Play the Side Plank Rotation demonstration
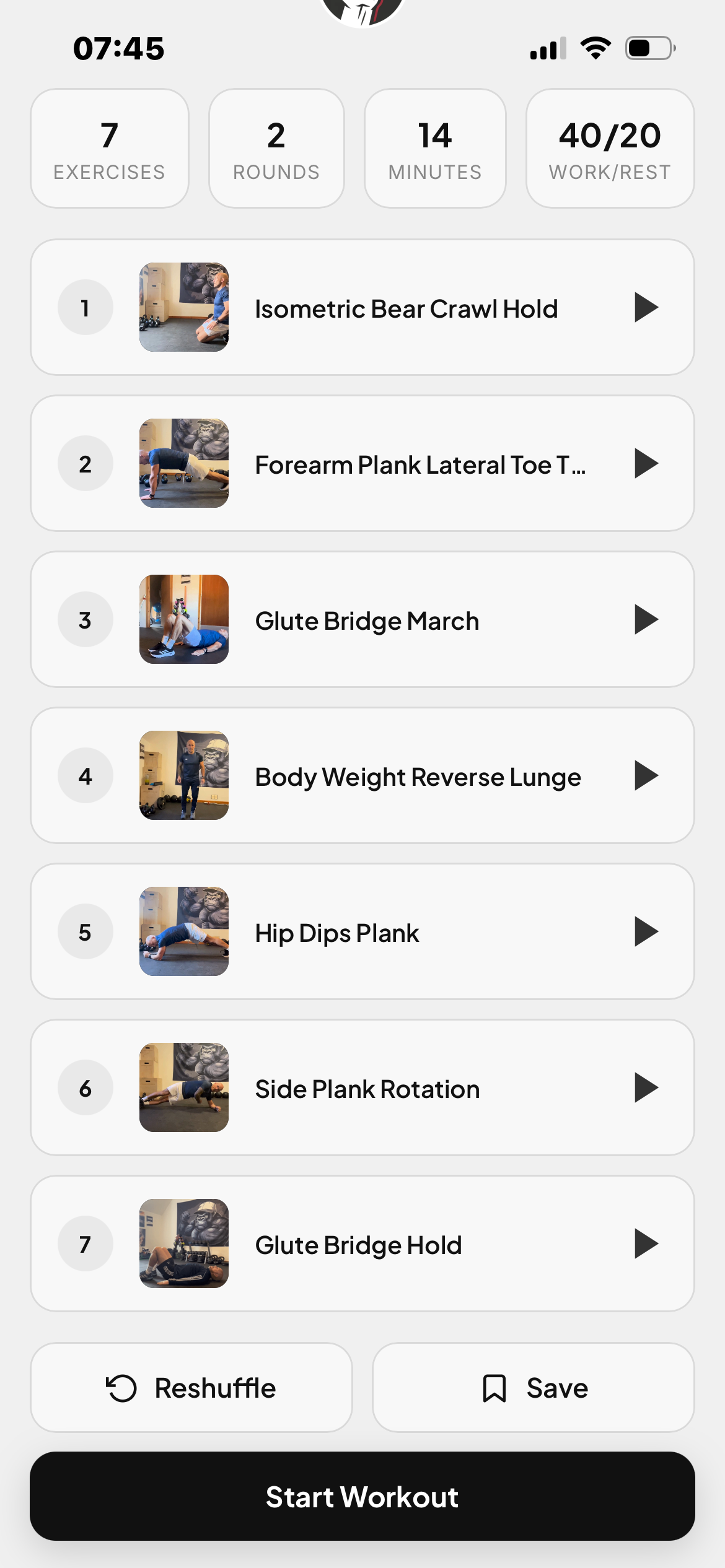Viewport: 725px width, 1568px height. click(645, 1088)
